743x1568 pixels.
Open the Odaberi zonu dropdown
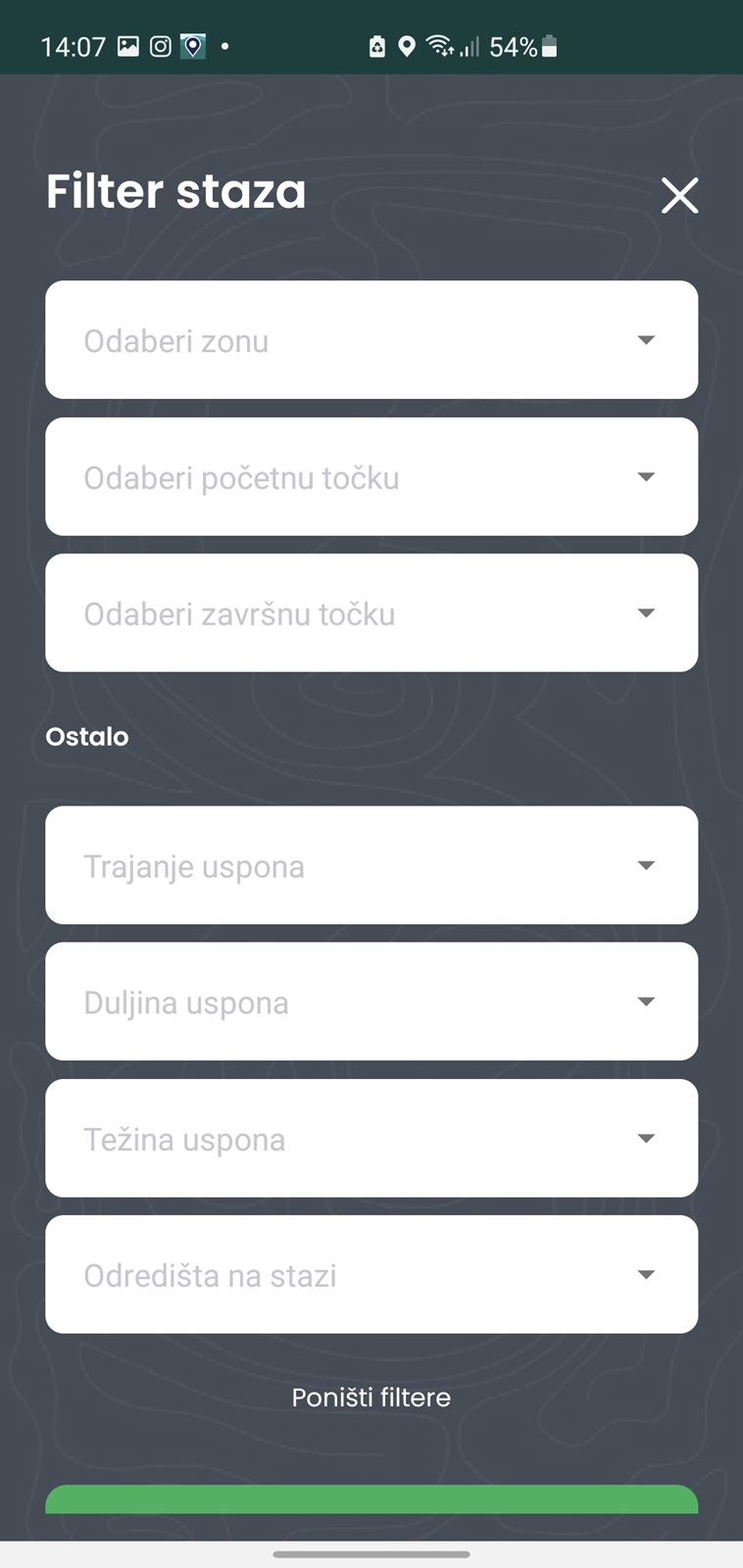371,340
